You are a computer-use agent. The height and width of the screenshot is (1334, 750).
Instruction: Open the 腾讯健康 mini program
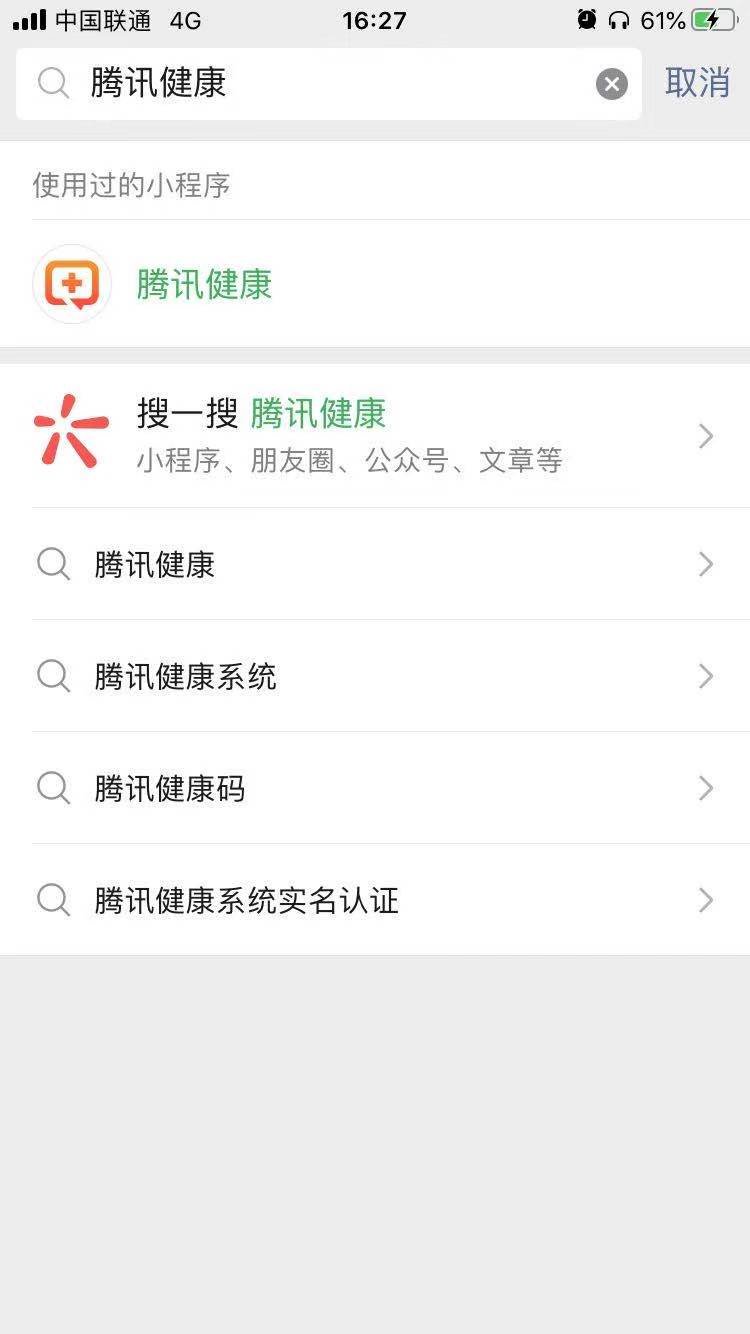pos(204,285)
